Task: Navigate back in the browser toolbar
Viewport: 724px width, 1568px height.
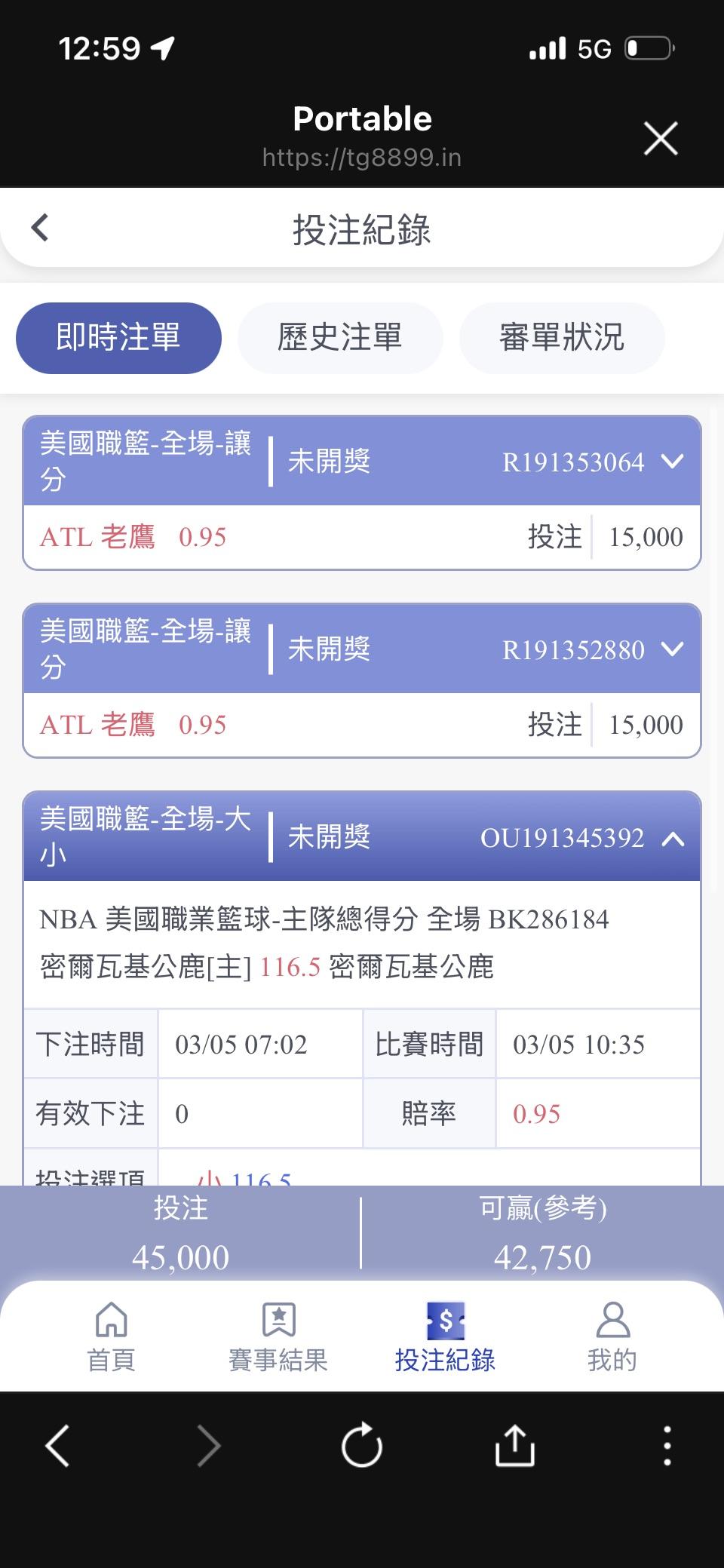Action: 57,1445
